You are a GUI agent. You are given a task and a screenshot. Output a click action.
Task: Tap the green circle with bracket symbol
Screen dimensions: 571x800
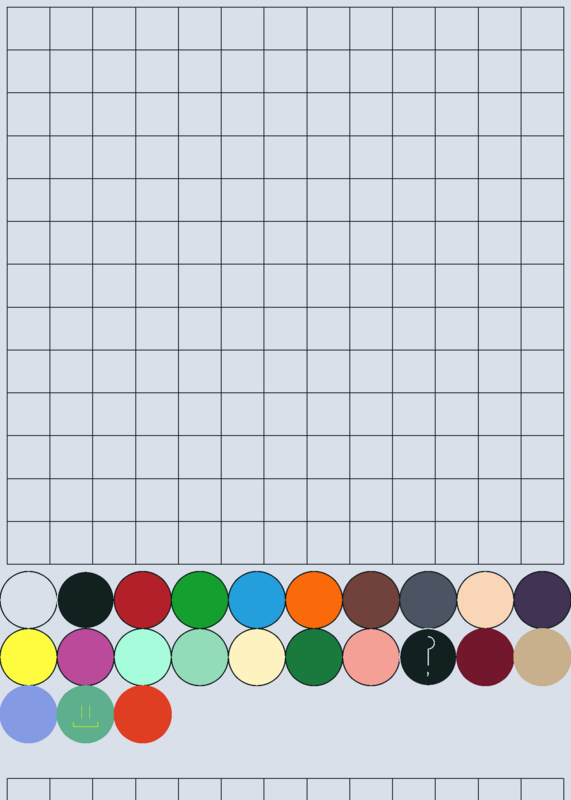pyautogui.click(x=86, y=714)
